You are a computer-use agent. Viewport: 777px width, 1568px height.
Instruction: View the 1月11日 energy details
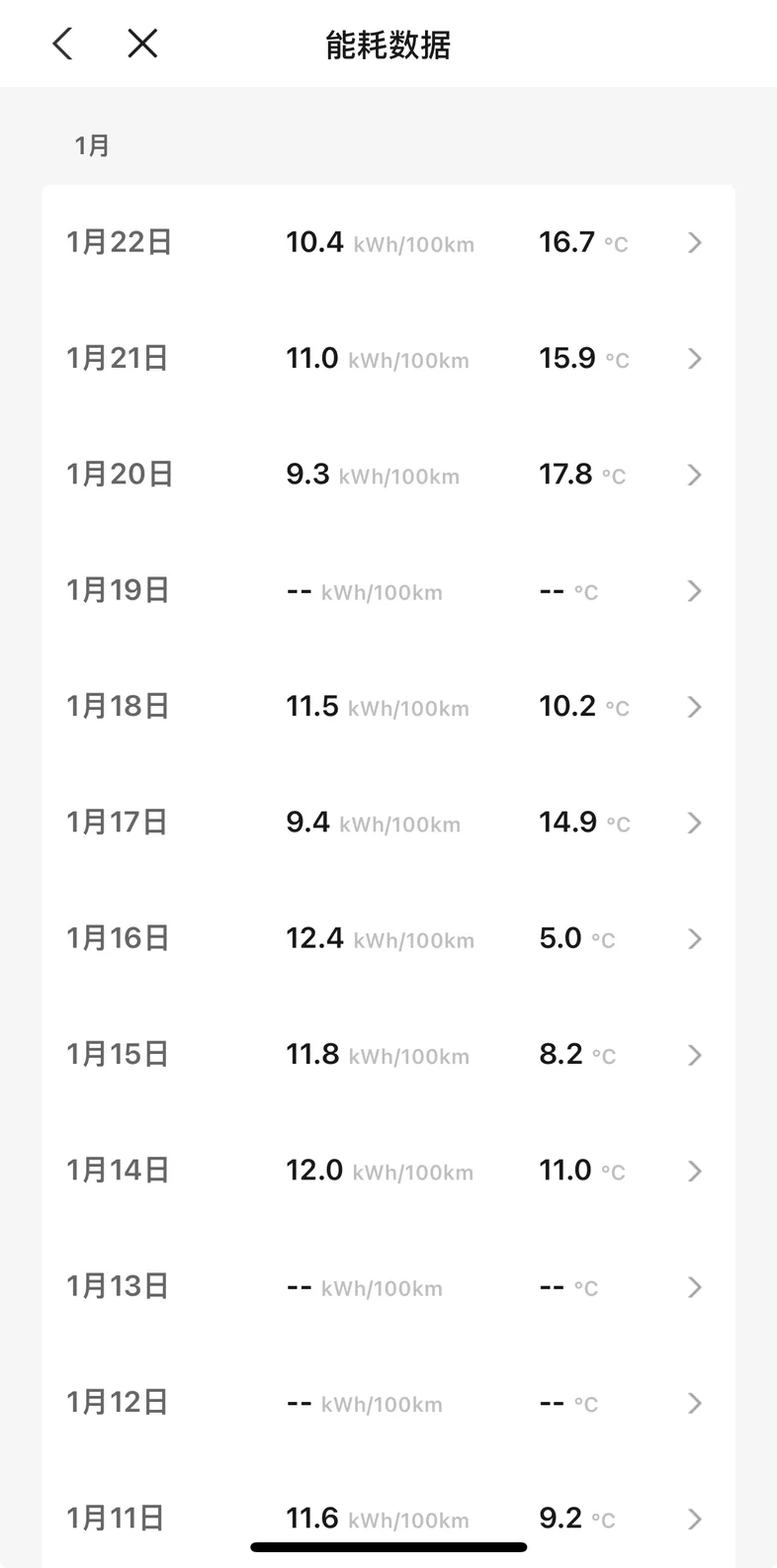pyautogui.click(x=388, y=1514)
